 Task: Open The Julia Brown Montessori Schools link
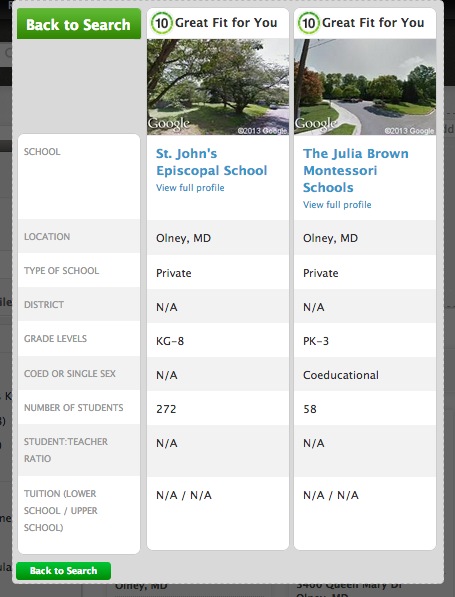click(x=356, y=170)
